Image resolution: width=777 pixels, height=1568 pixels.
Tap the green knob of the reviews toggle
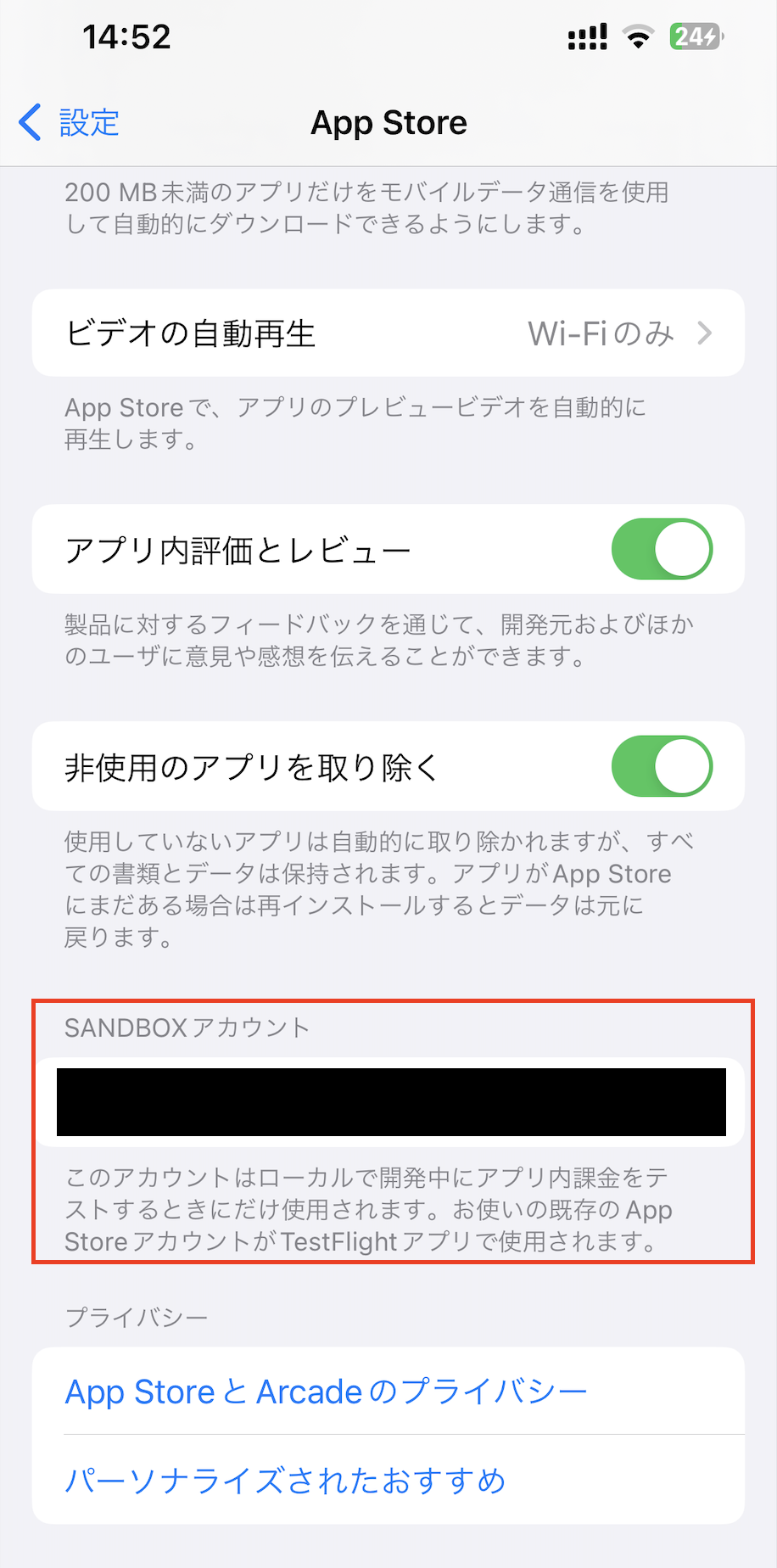coord(684,549)
